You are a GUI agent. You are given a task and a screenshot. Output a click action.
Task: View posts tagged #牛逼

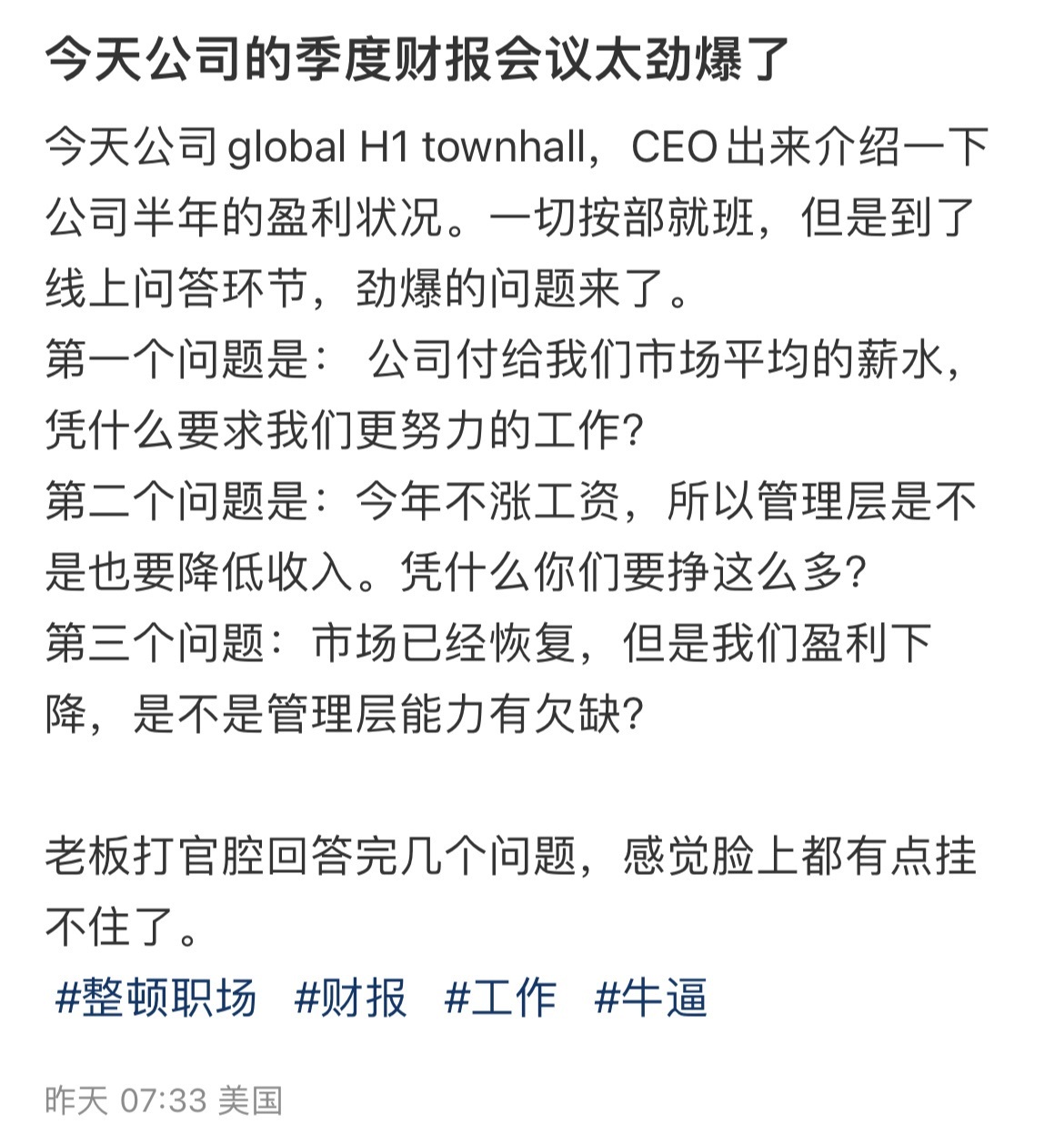(x=650, y=998)
